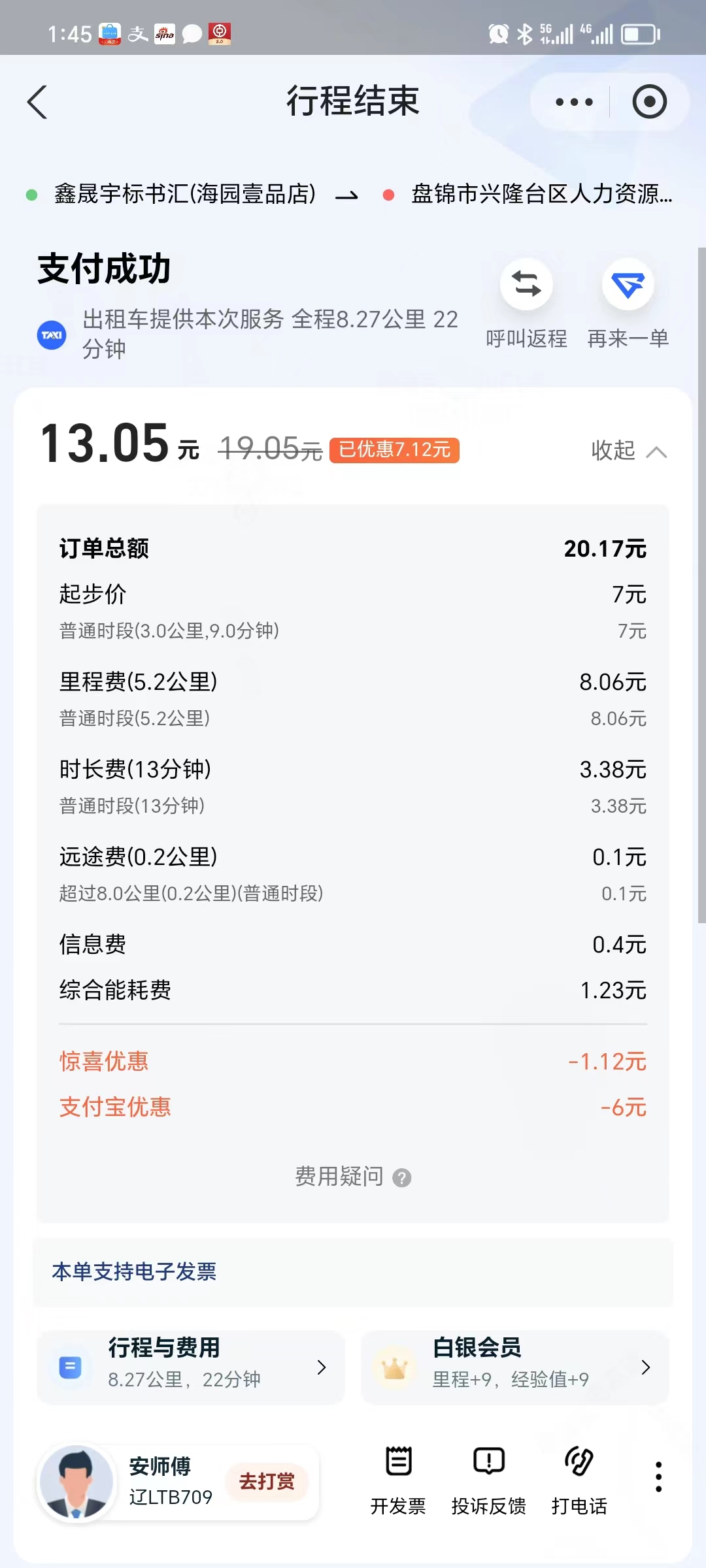This screenshot has width=706, height=1568.
Task: Open 行程与费用 trip and fare card
Action: point(191,1367)
